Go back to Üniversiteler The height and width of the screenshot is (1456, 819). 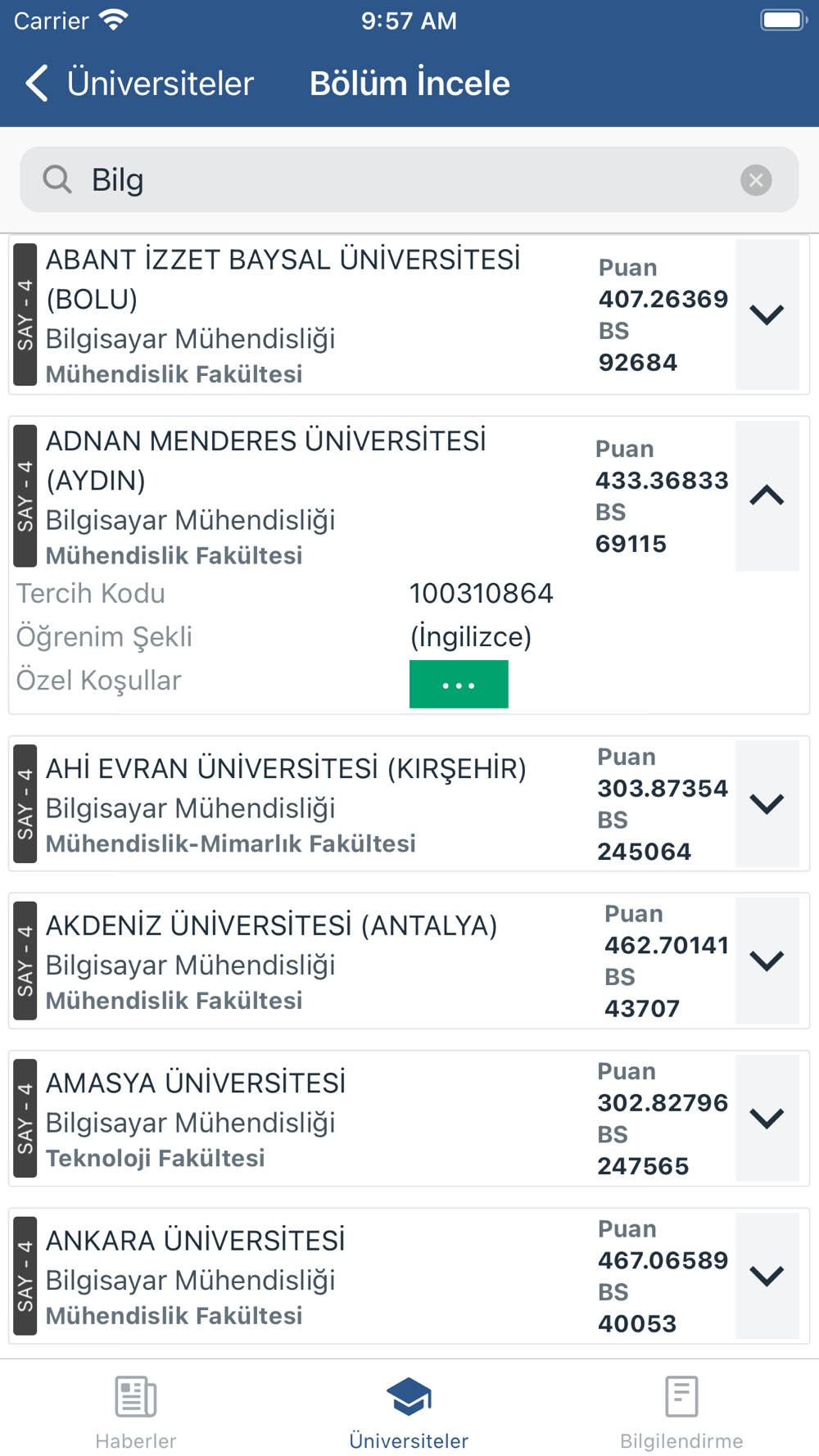[139, 84]
